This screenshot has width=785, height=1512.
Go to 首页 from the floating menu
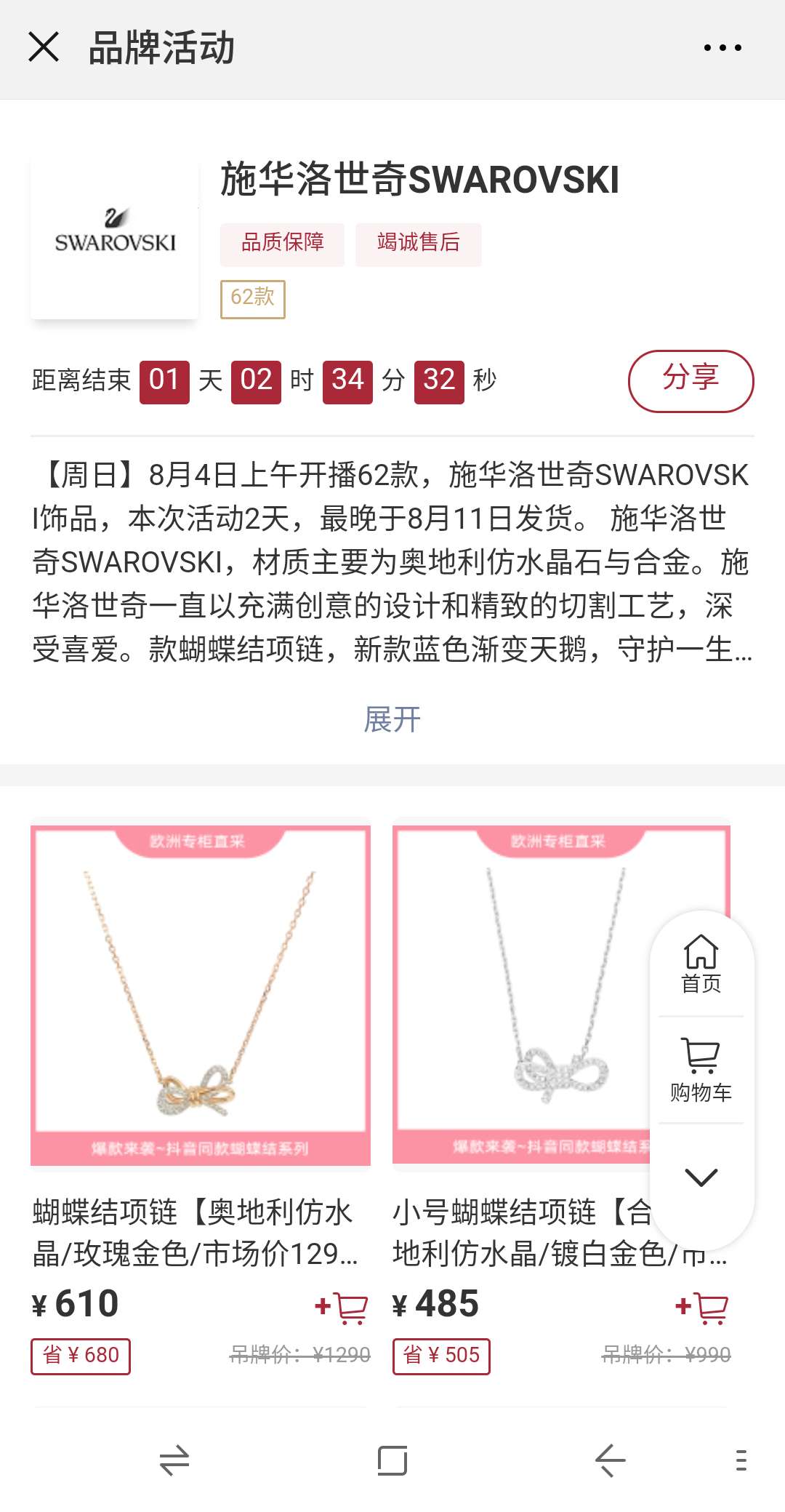[x=701, y=964]
